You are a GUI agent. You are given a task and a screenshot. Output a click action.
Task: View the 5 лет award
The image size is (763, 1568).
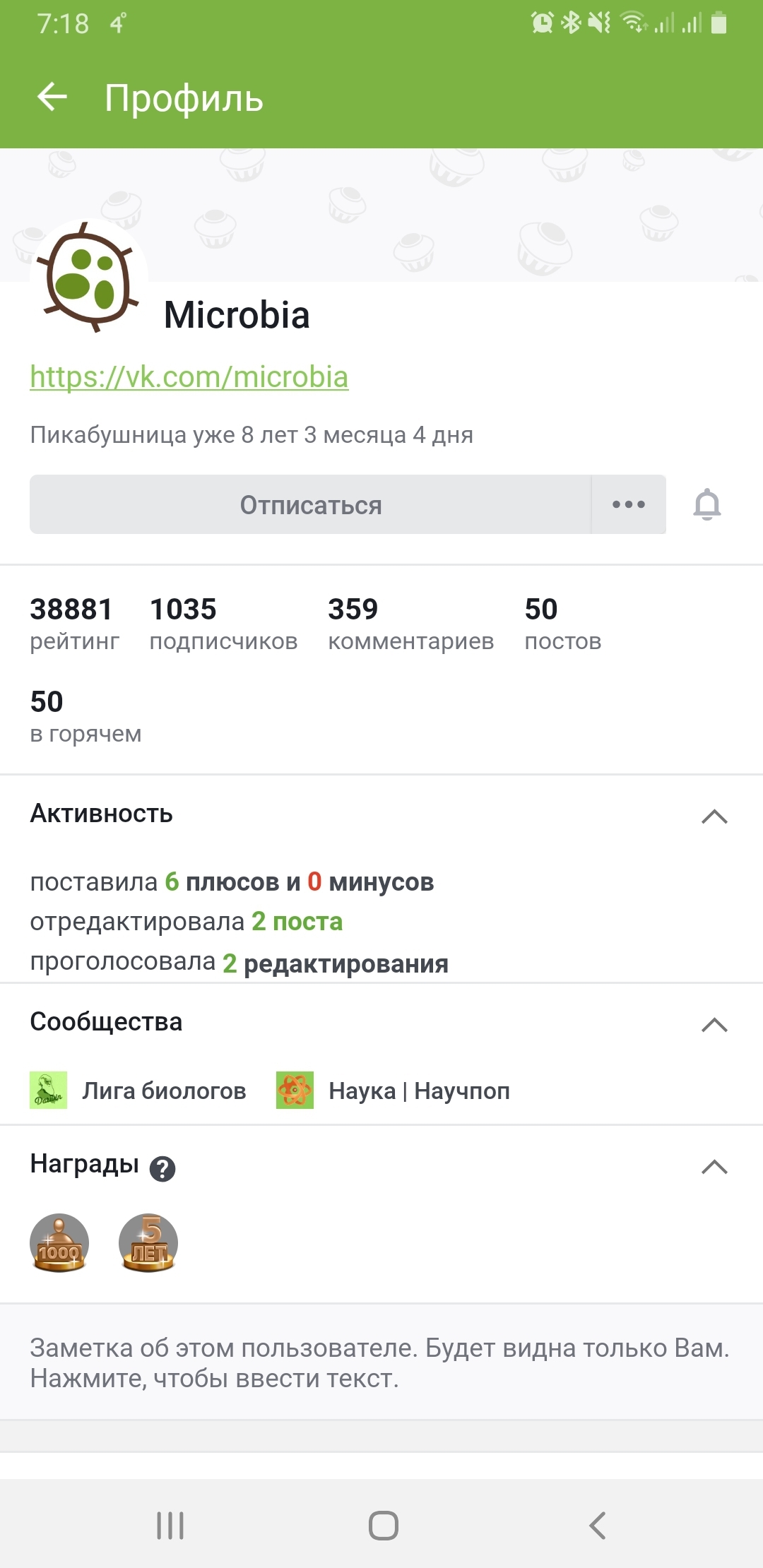(x=148, y=1243)
